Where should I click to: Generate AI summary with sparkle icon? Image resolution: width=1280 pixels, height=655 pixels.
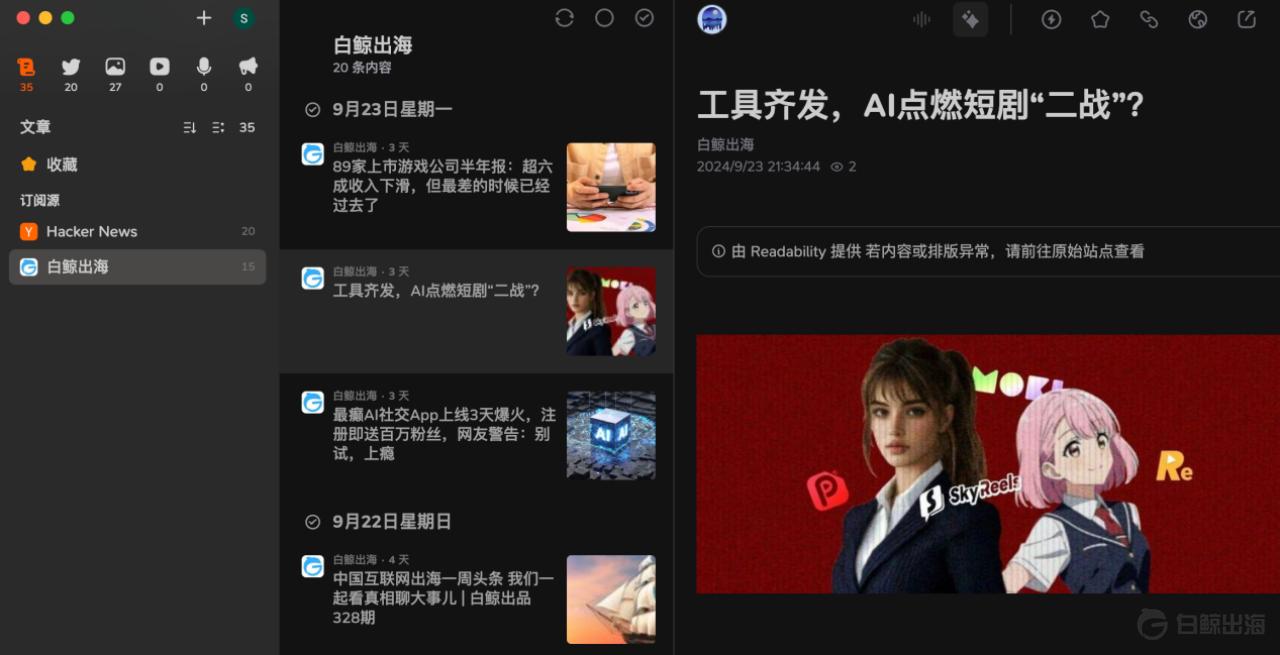pyautogui.click(x=970, y=19)
